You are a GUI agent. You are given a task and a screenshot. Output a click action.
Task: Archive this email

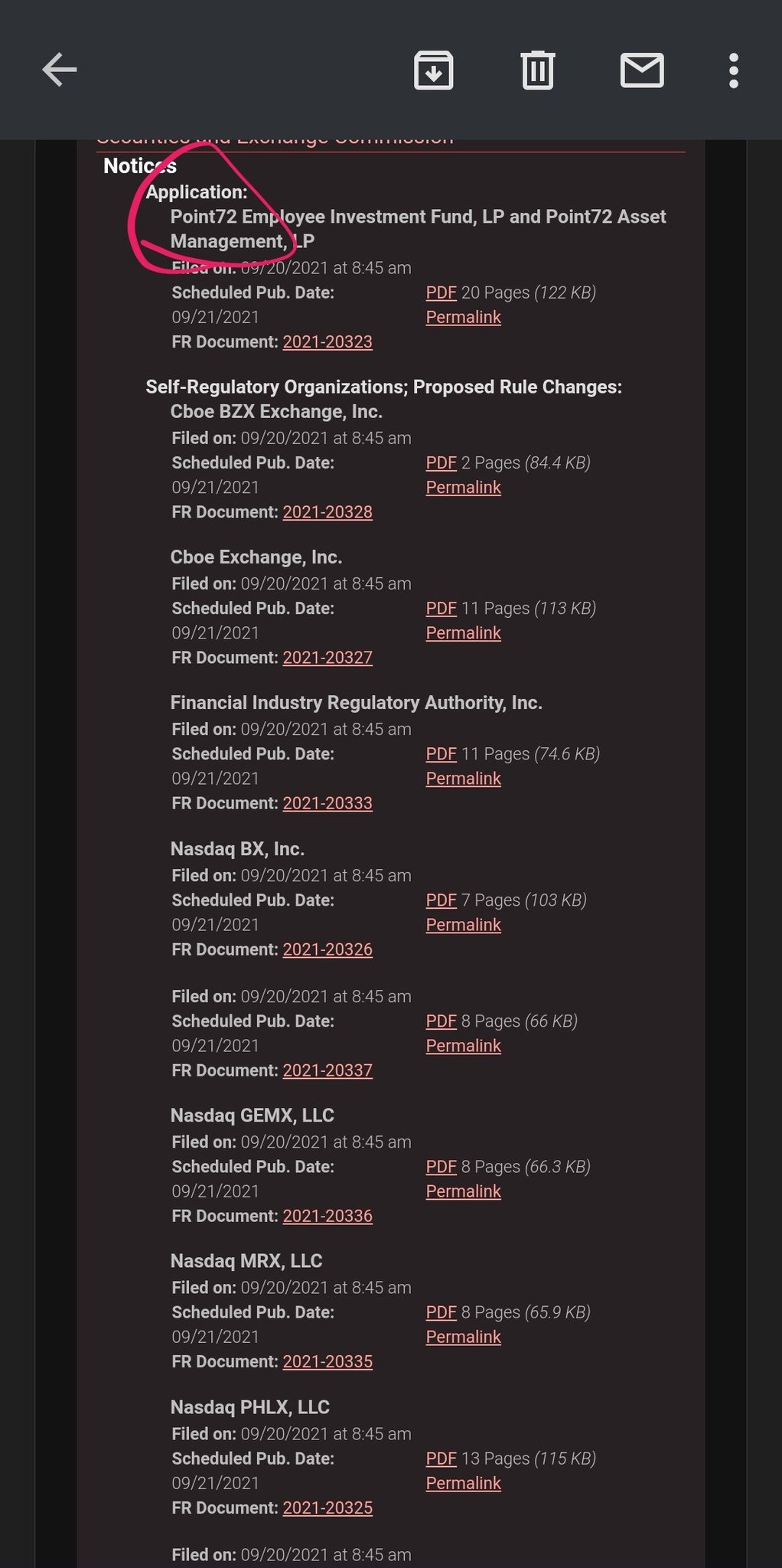[x=434, y=70]
